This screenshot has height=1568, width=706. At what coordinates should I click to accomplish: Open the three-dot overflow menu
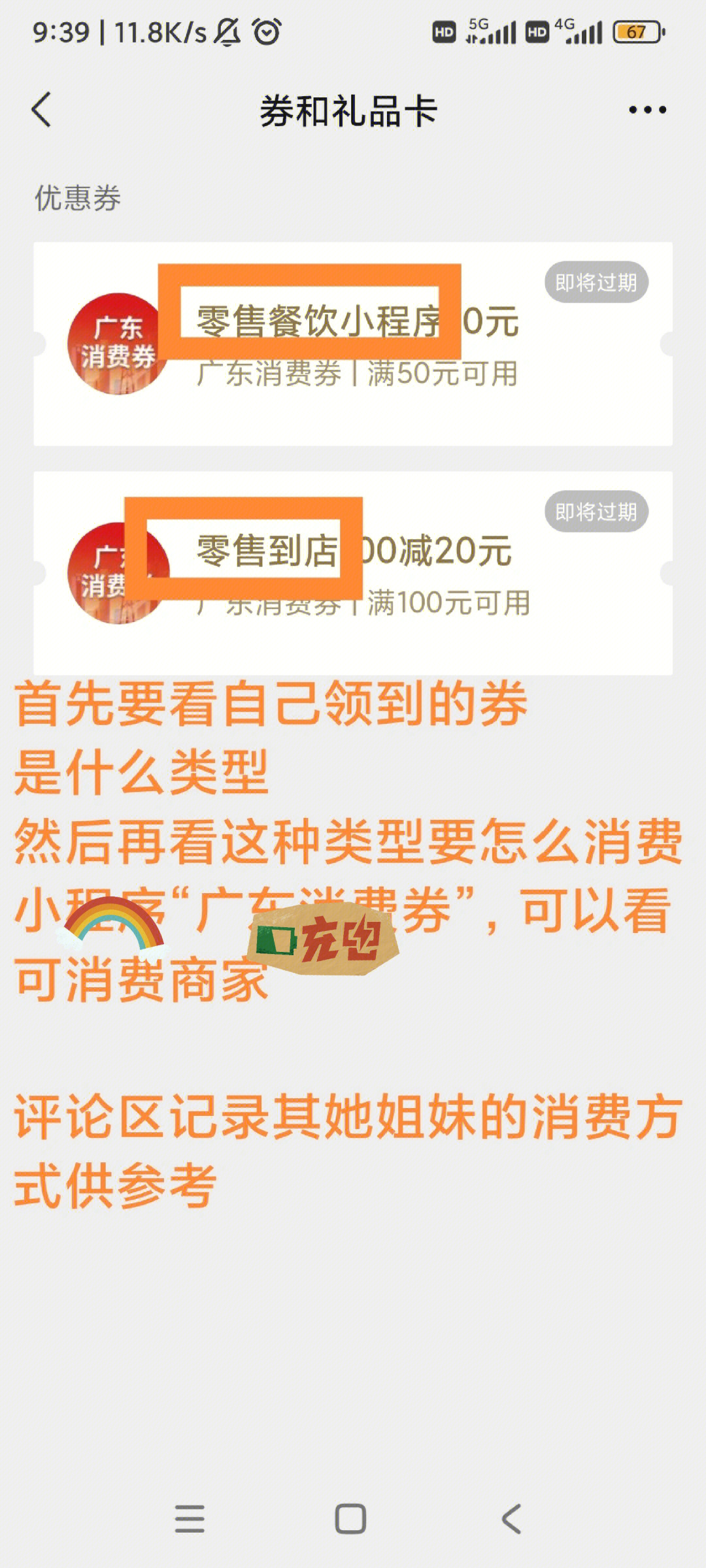click(x=647, y=110)
